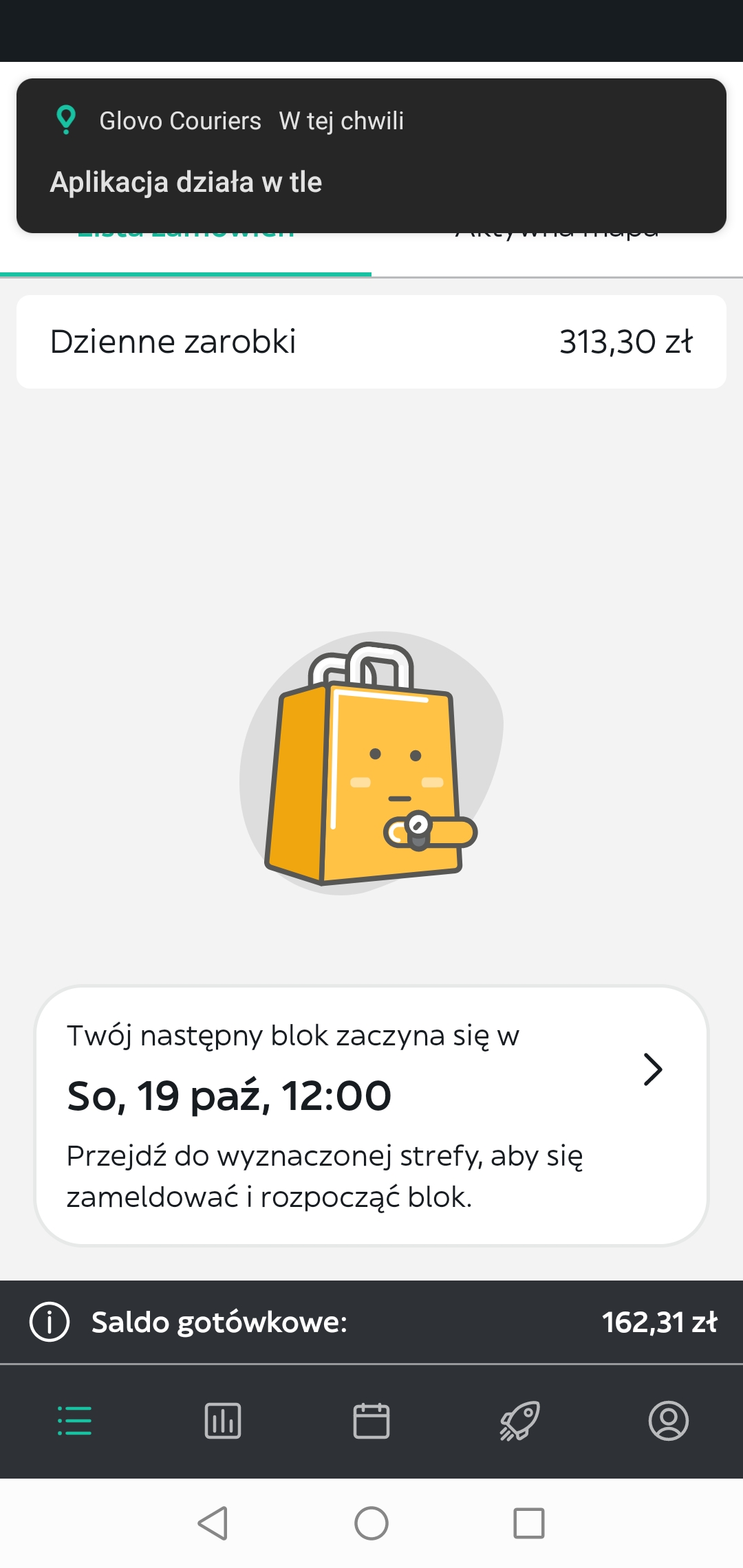The image size is (743, 1568).
Task: Open the profile tab
Action: (x=668, y=1421)
